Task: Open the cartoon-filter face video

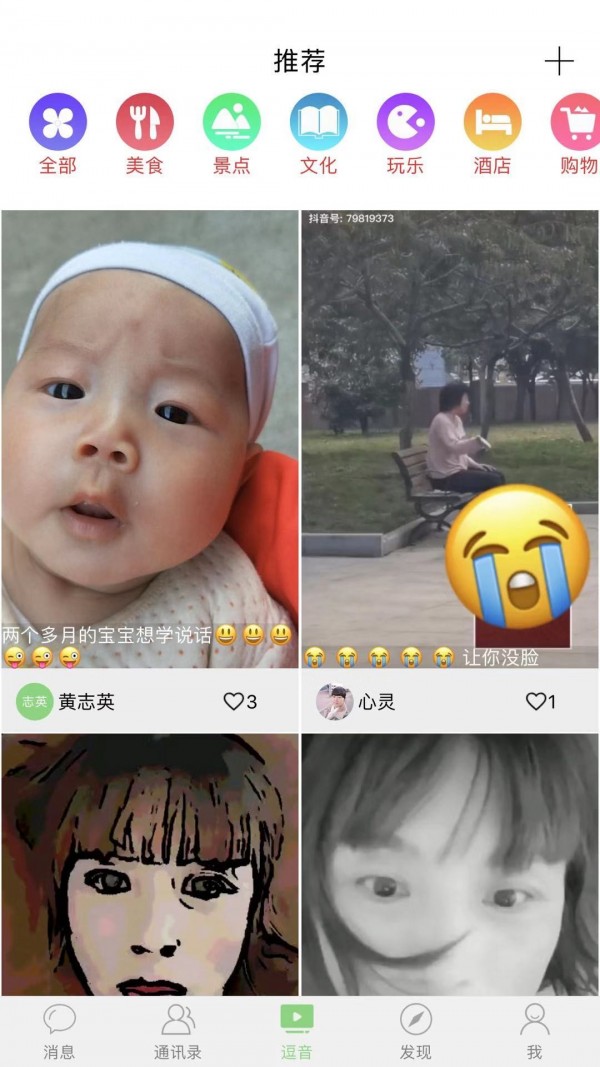Action: (x=150, y=864)
